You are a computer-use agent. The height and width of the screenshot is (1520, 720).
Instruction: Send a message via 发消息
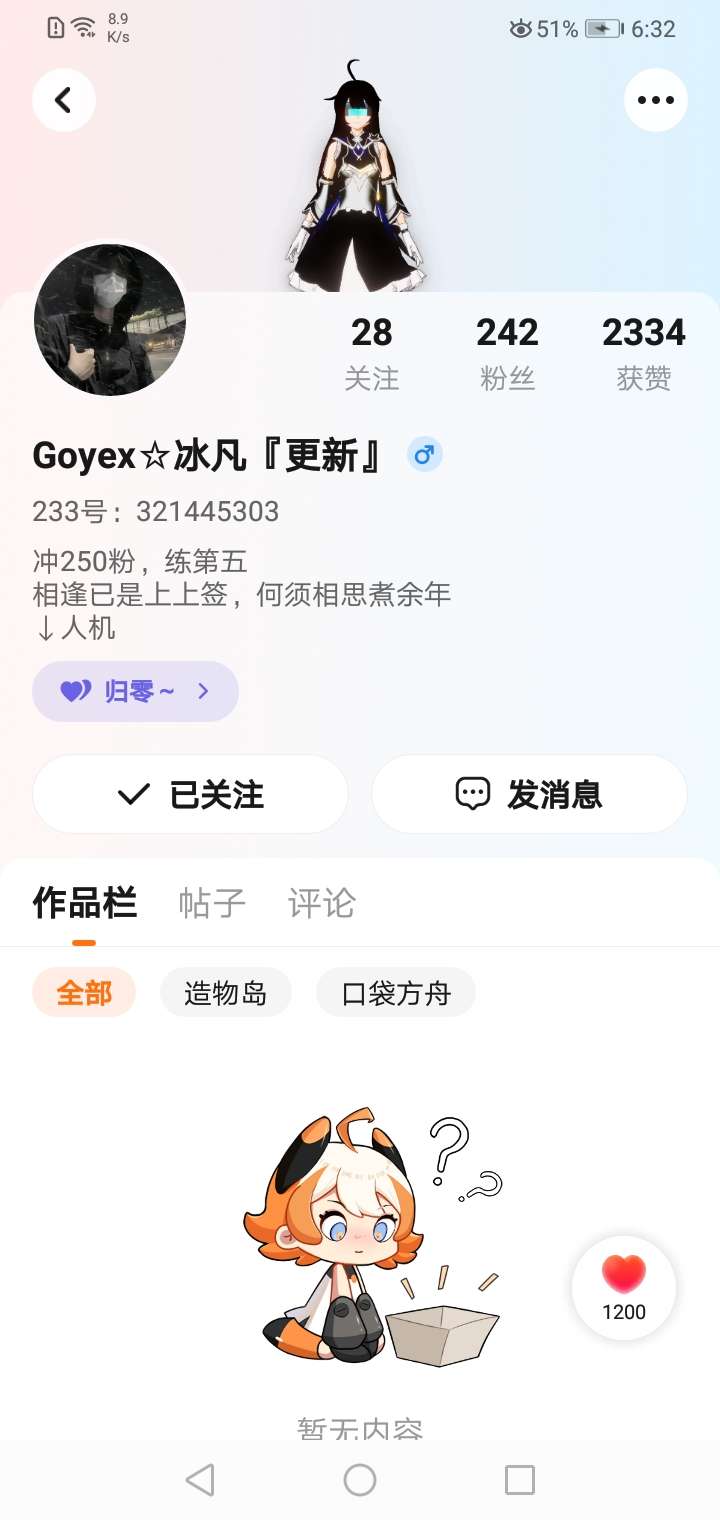click(529, 794)
